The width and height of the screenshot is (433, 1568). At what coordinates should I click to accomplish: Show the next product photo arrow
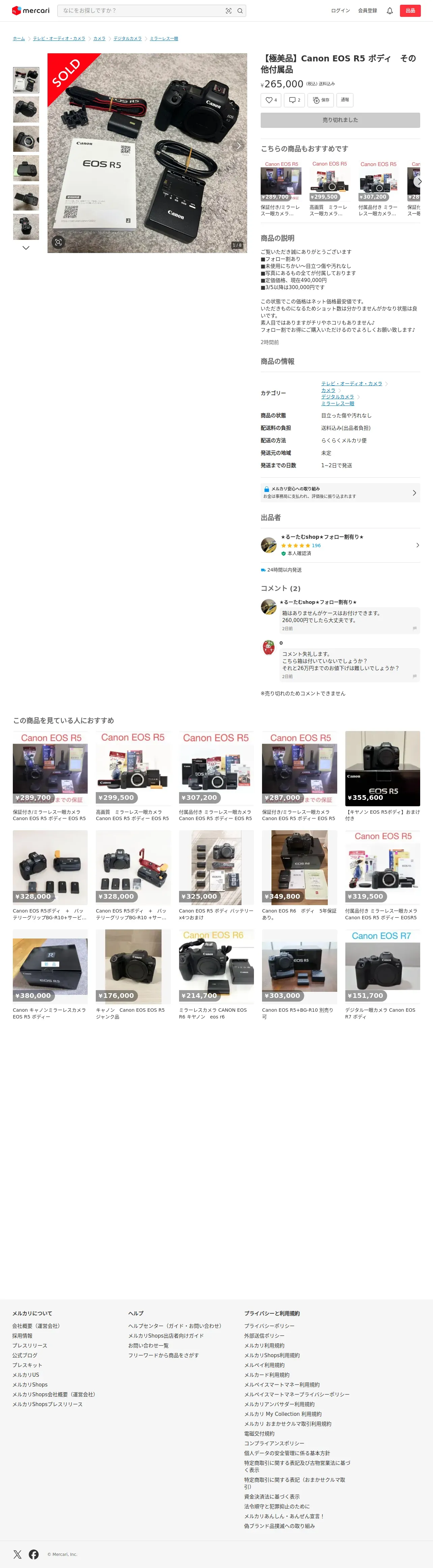(238, 145)
